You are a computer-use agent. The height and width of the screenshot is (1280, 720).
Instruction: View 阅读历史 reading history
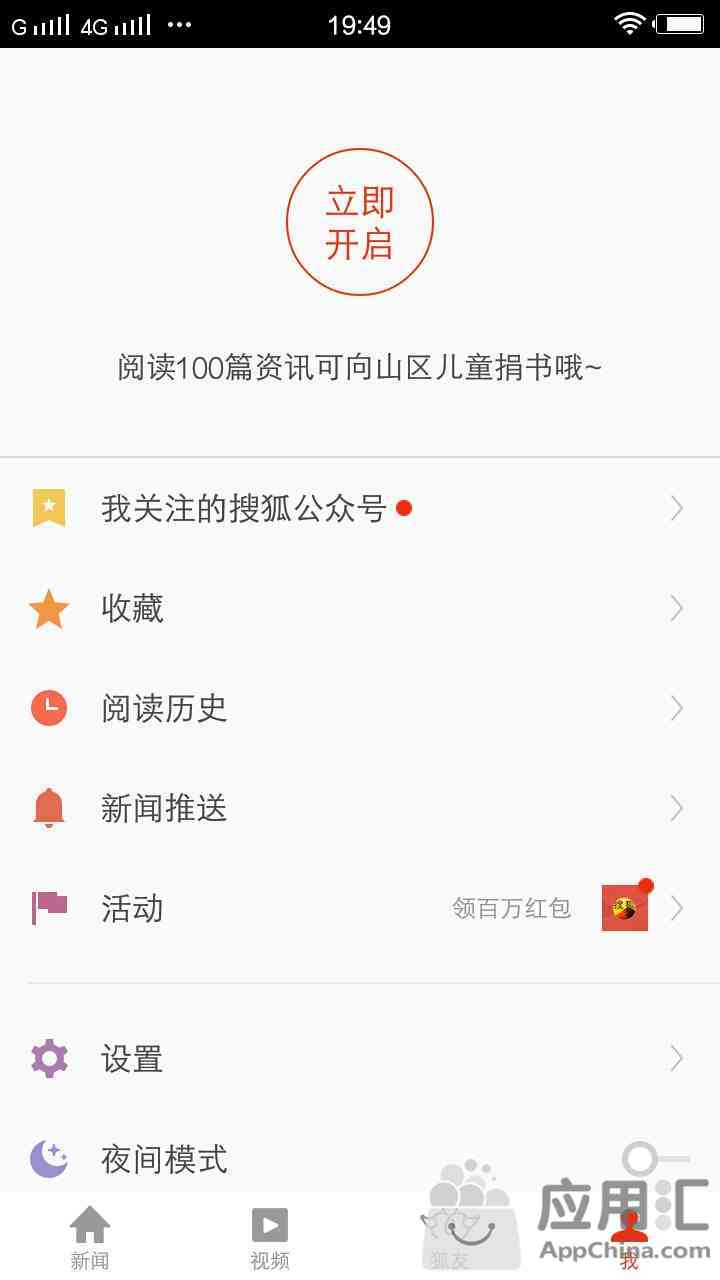coord(360,709)
